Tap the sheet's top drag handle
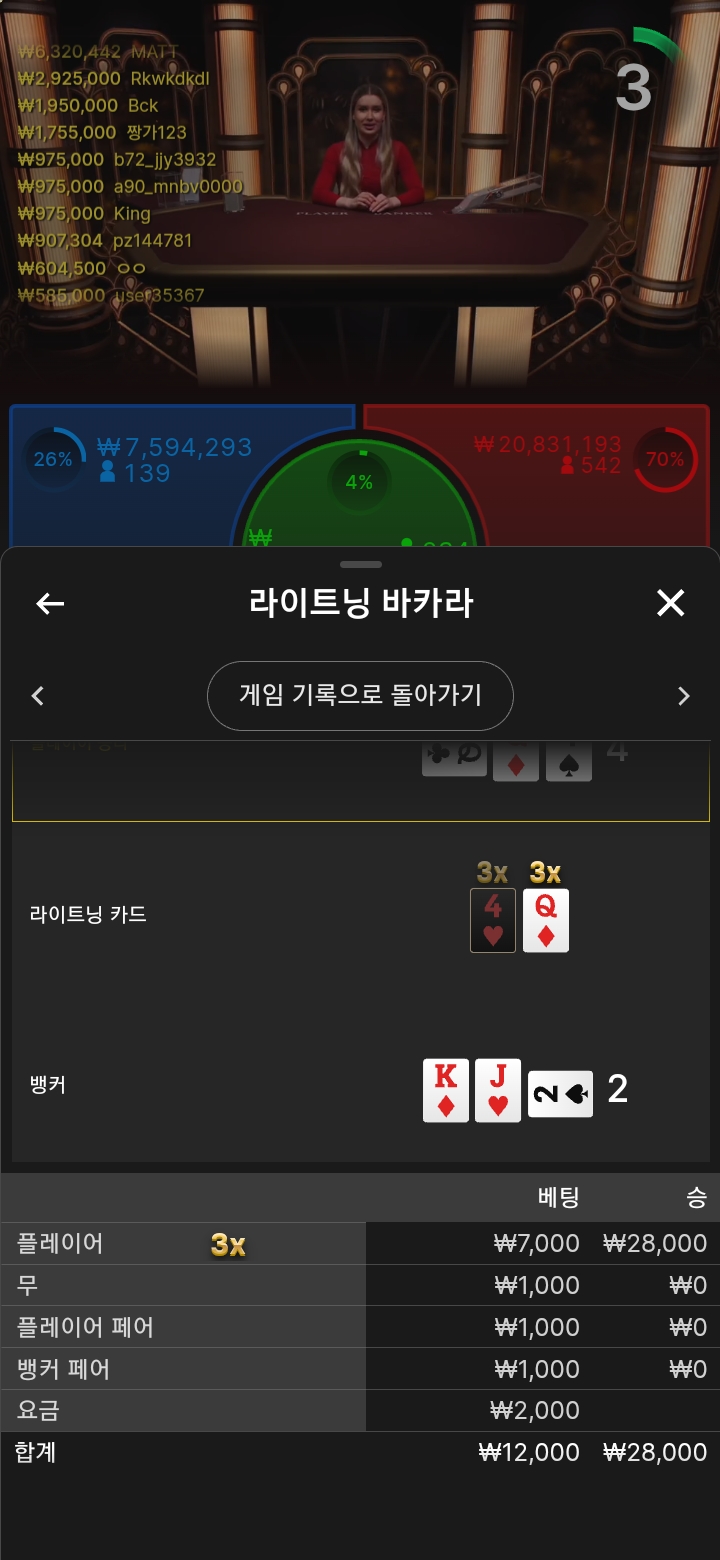This screenshot has height=1560, width=720. 361,565
